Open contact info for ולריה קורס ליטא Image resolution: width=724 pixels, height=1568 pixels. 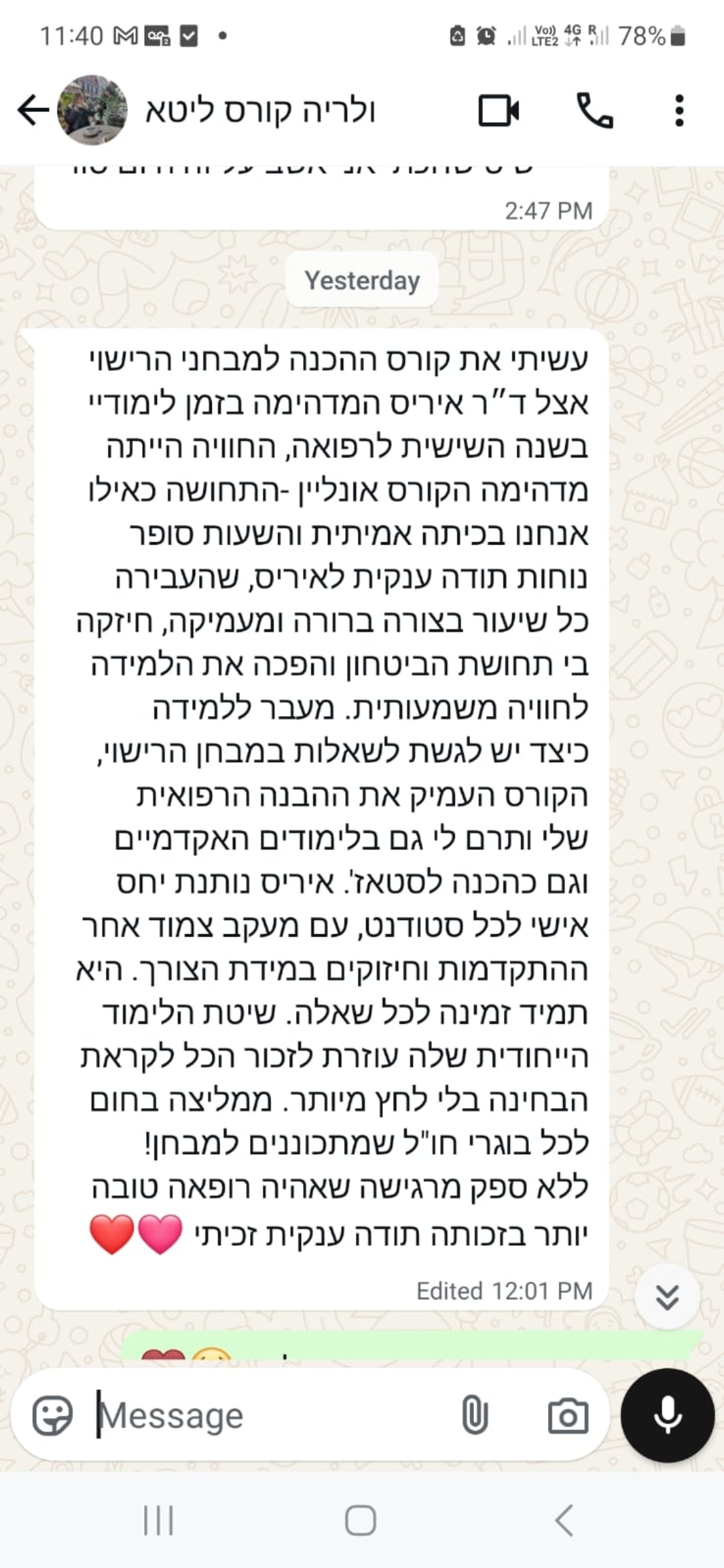click(260, 111)
